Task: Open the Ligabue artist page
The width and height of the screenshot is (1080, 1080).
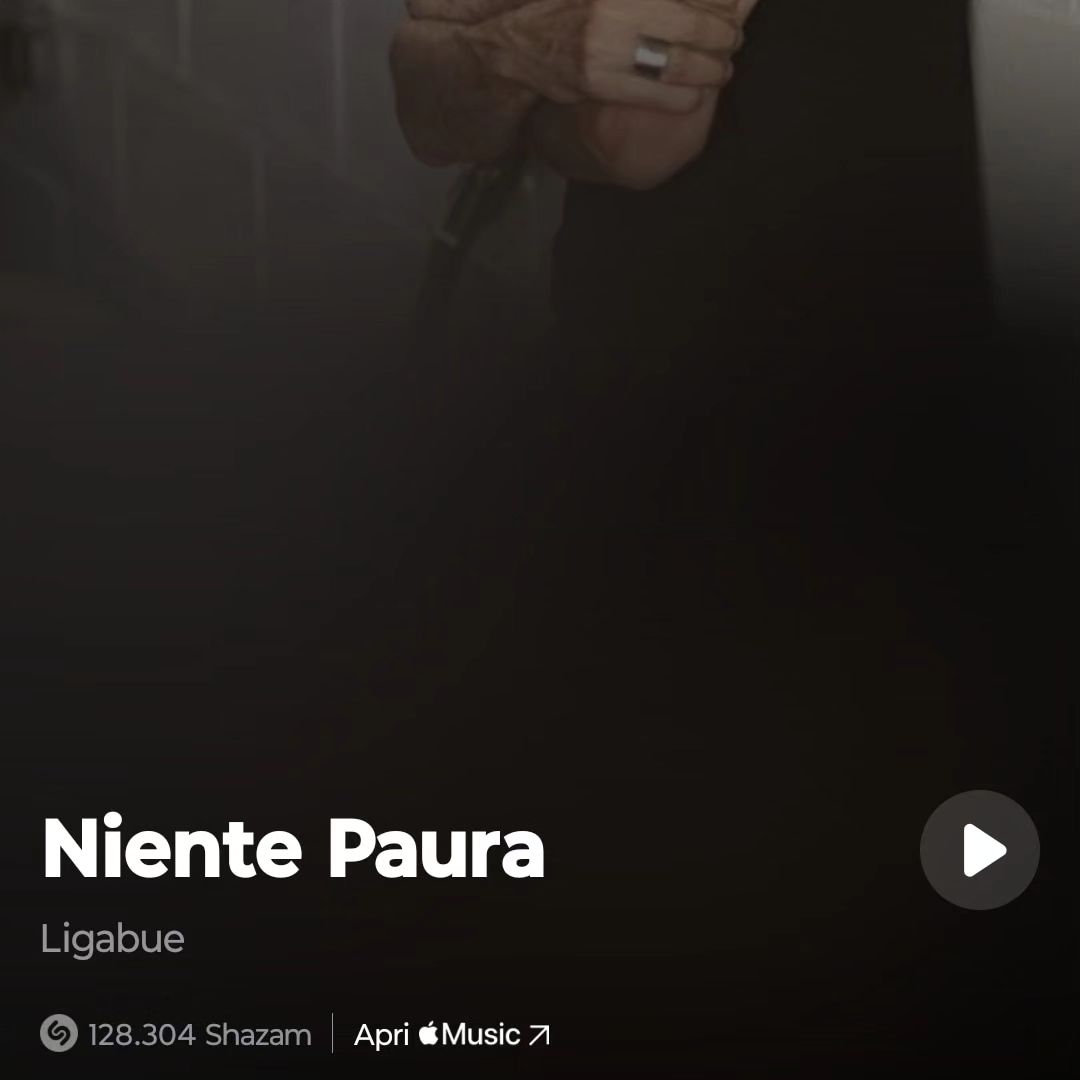Action: (x=112, y=939)
